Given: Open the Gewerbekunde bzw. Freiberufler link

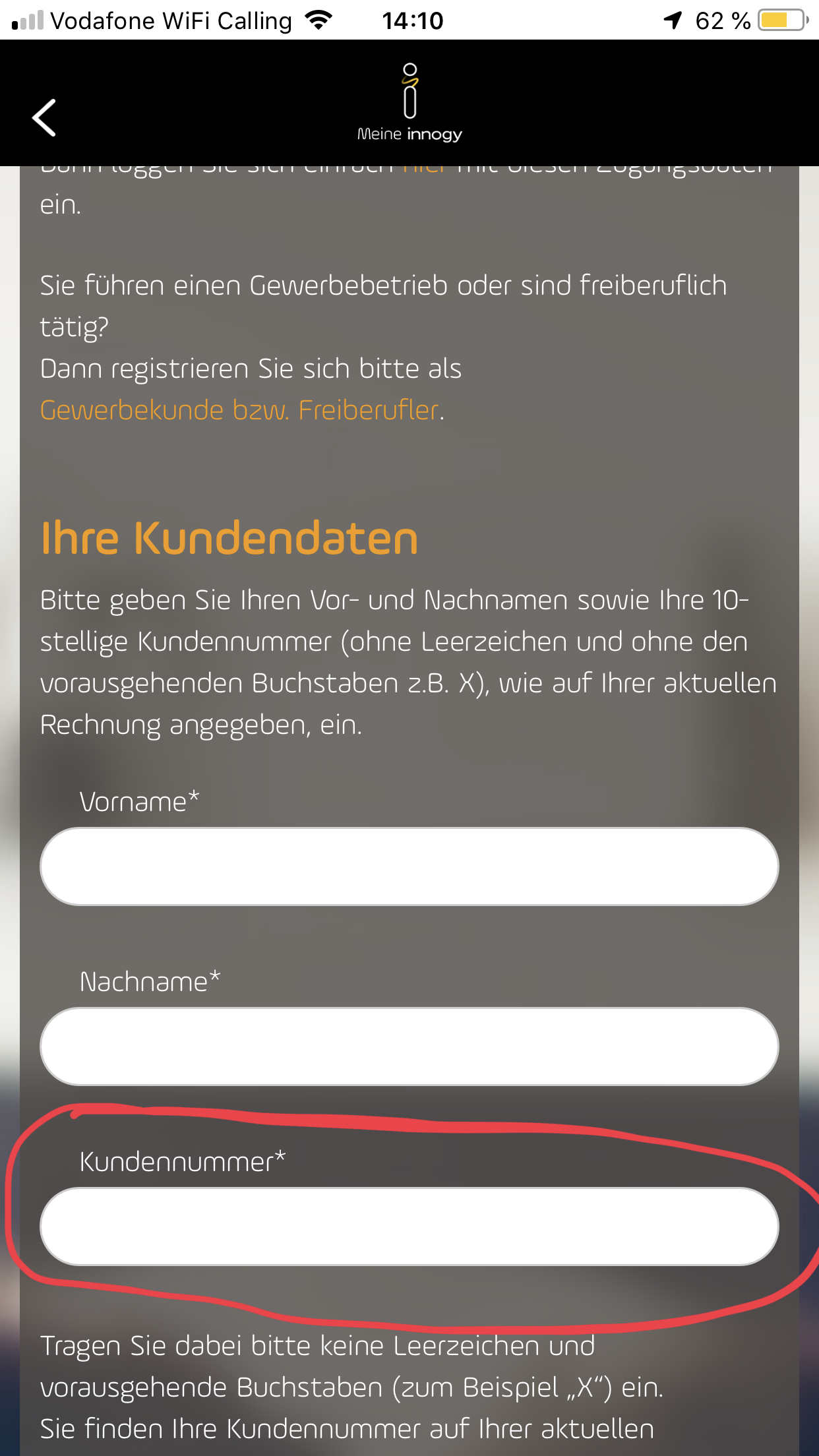Looking at the screenshot, I should click(240, 410).
